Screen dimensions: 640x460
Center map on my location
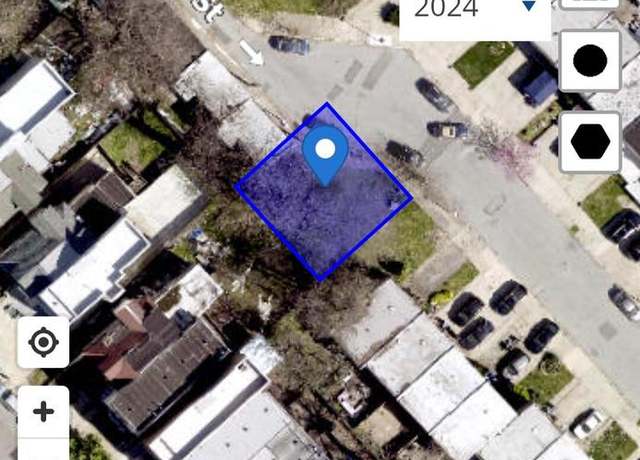click(x=43, y=343)
